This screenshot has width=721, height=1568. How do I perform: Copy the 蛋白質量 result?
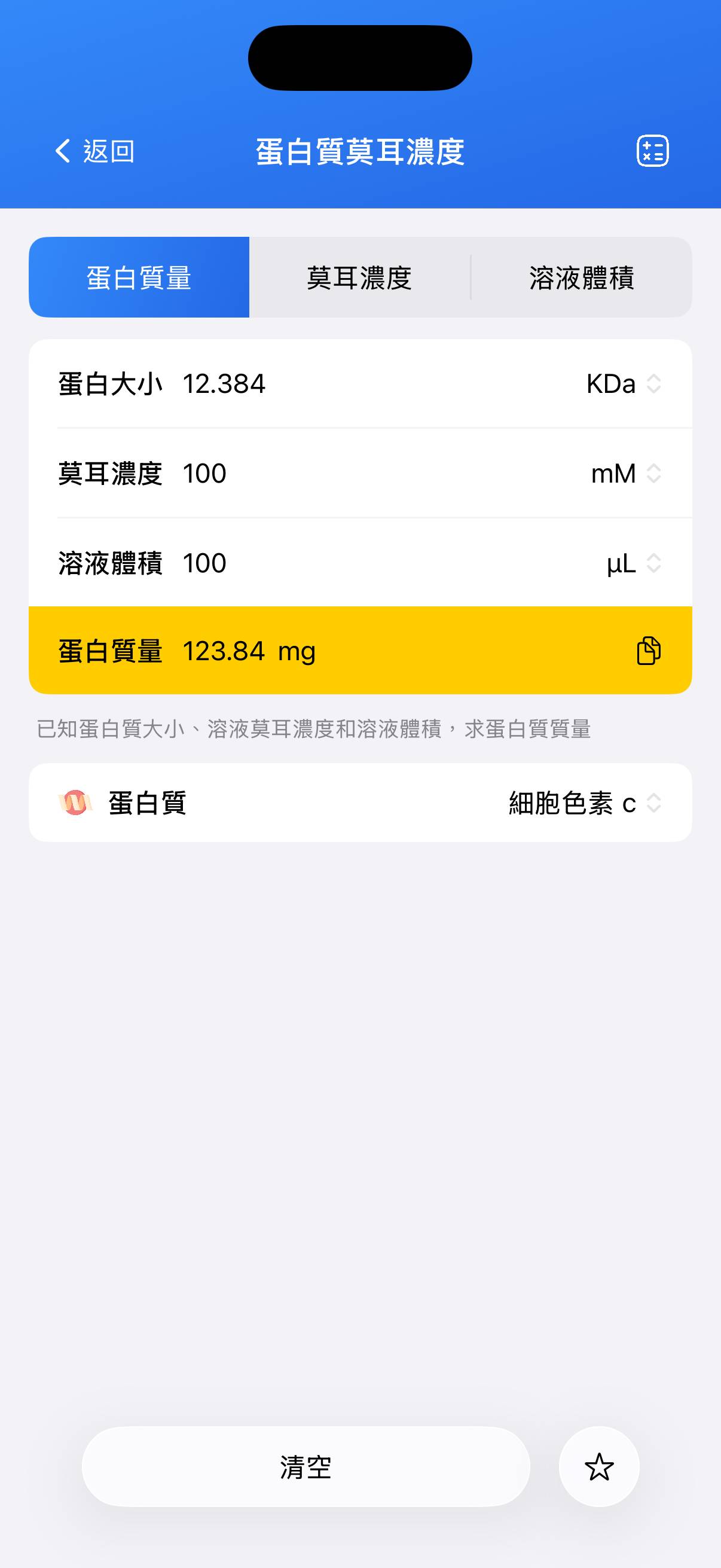pyautogui.click(x=648, y=651)
